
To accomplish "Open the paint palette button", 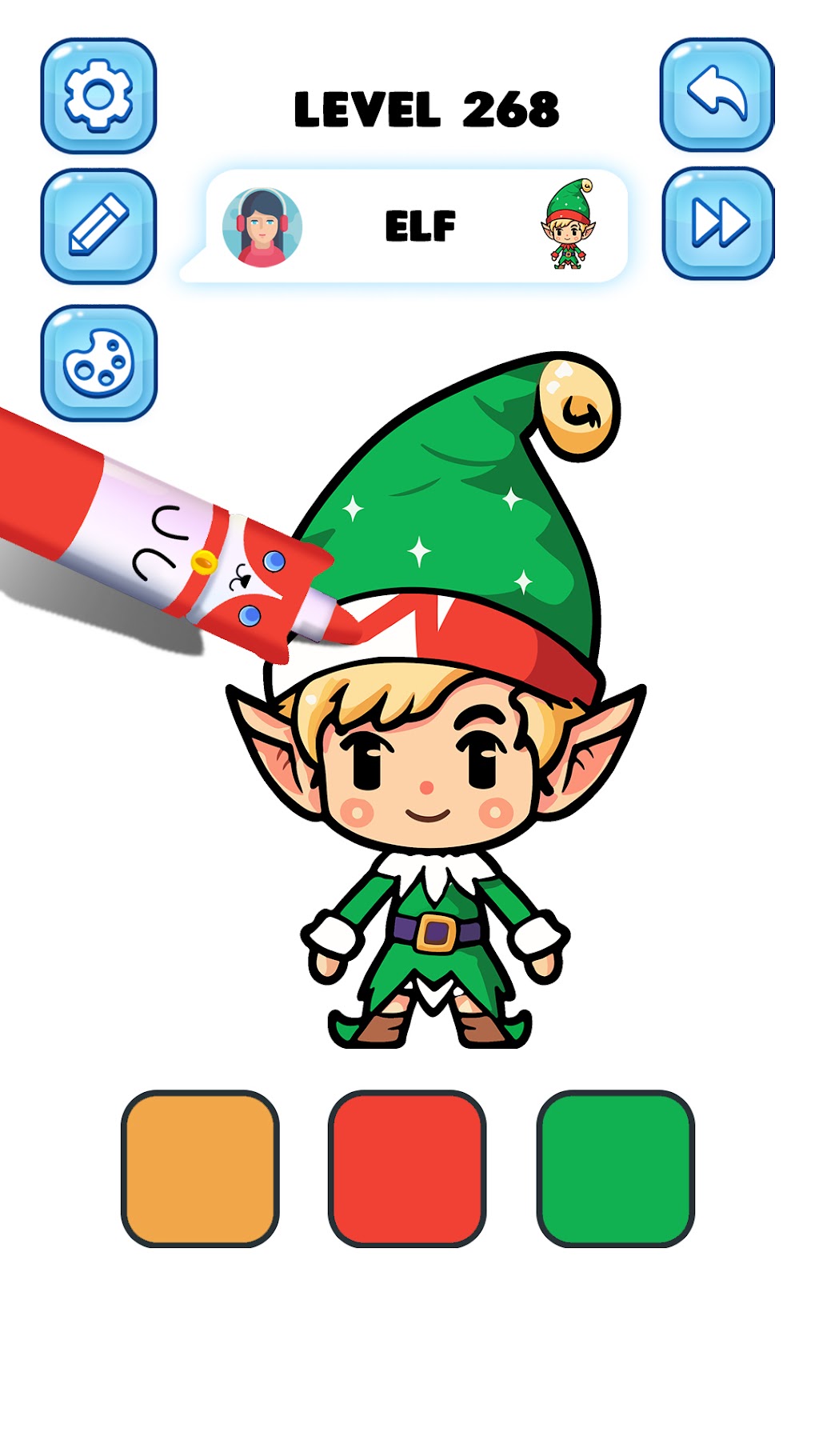I will click(98, 363).
